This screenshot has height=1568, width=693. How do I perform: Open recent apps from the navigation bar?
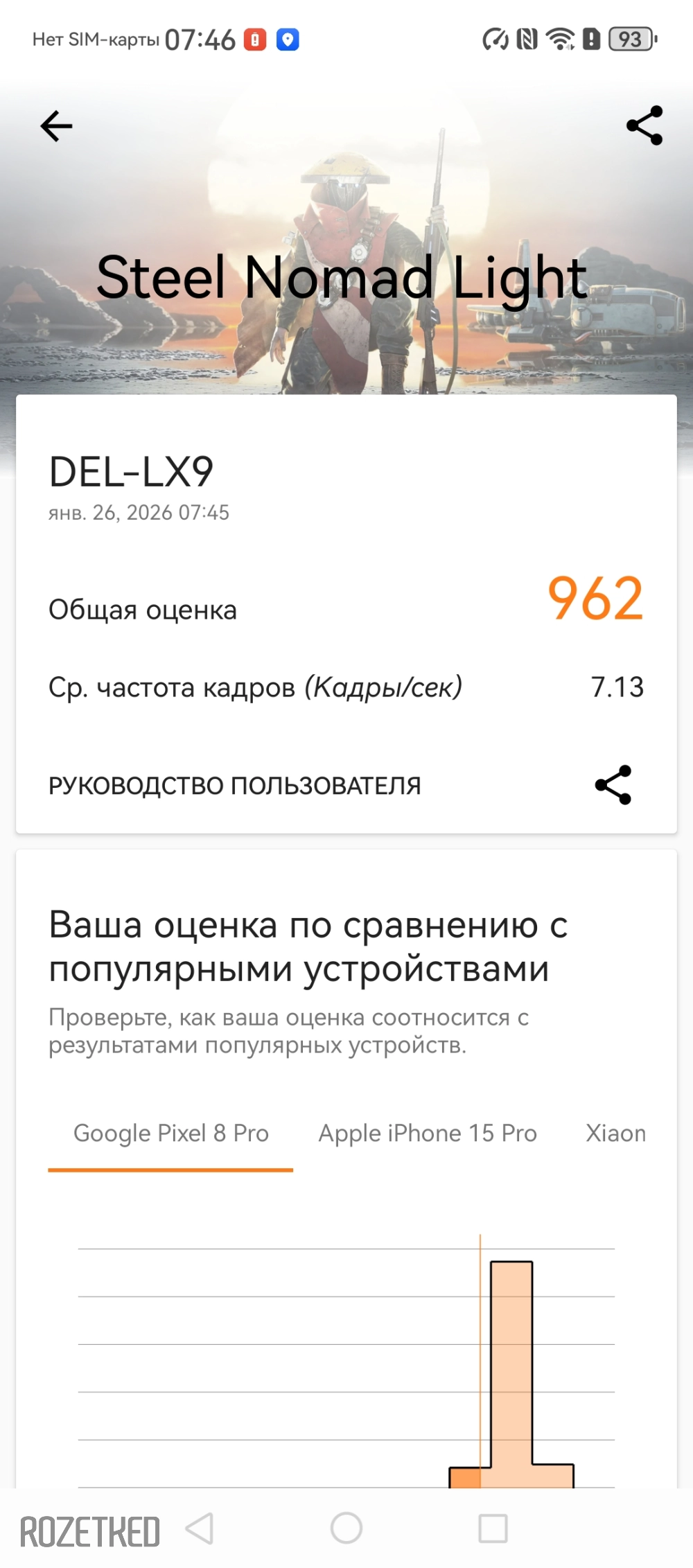493,1528
